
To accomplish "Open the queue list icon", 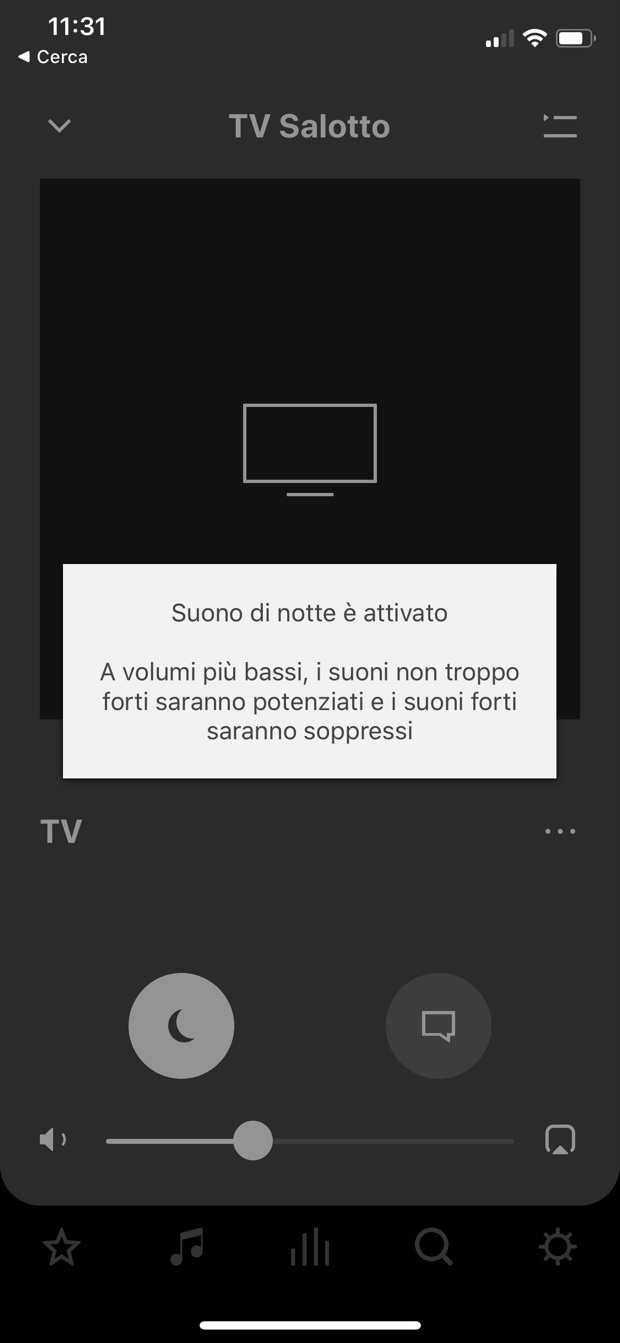I will pos(559,126).
